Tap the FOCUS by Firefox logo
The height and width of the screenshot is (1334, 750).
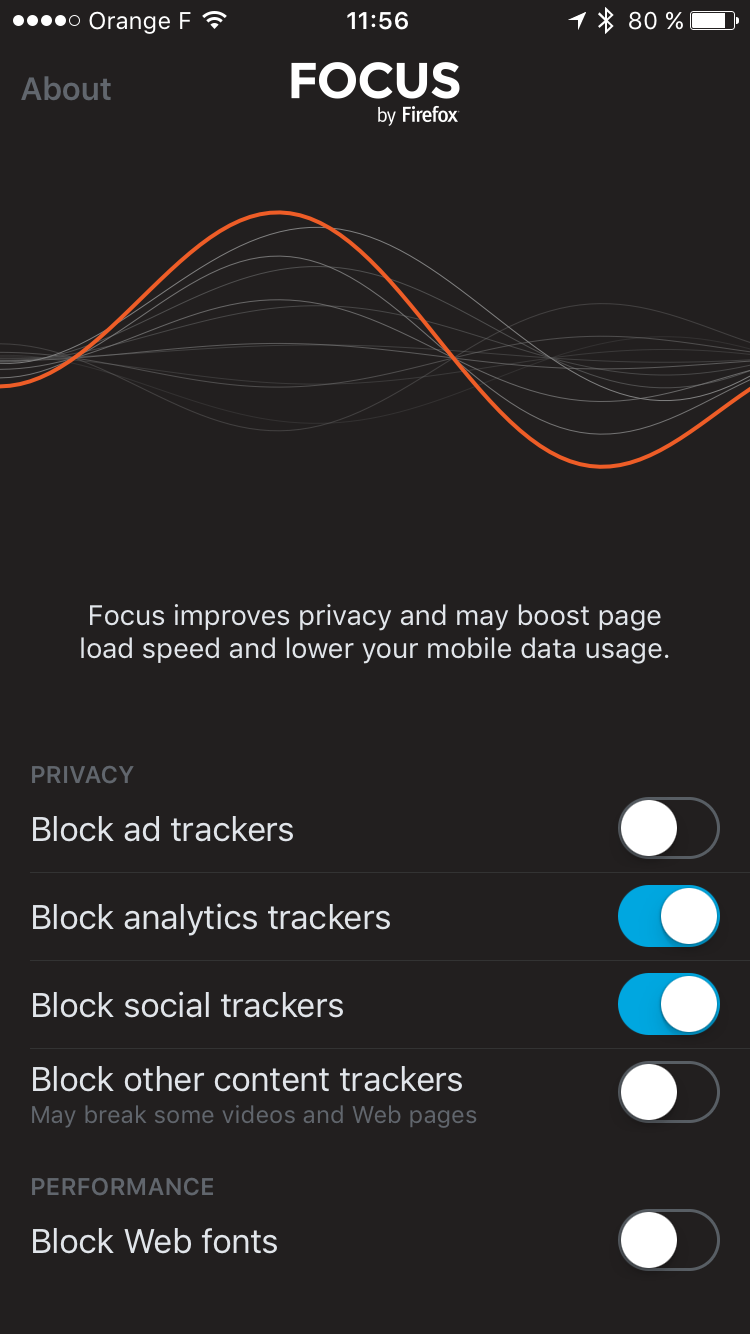(x=375, y=93)
